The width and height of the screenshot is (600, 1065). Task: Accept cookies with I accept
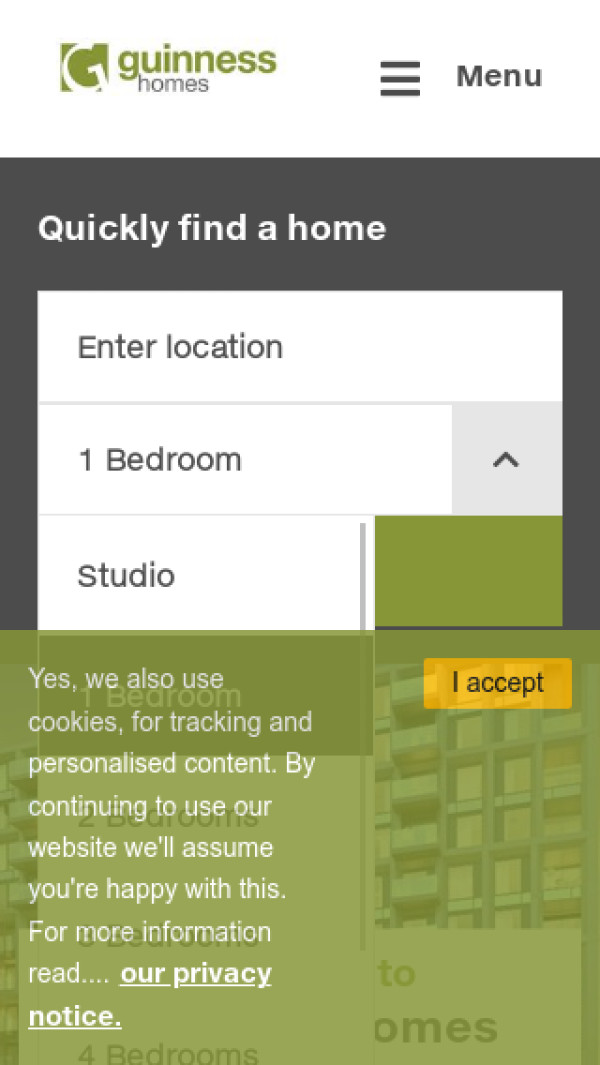click(x=497, y=683)
